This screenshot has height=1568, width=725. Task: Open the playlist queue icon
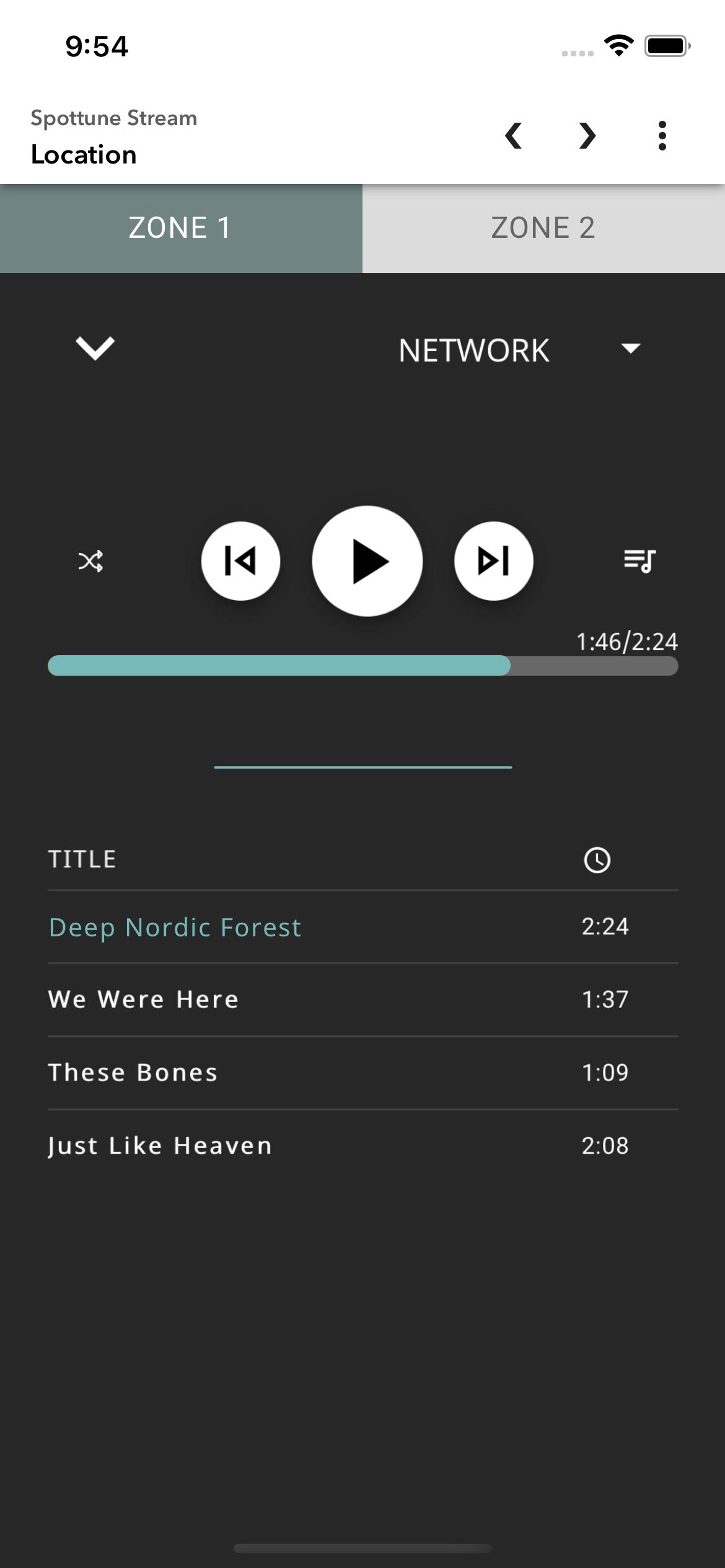pos(639,561)
